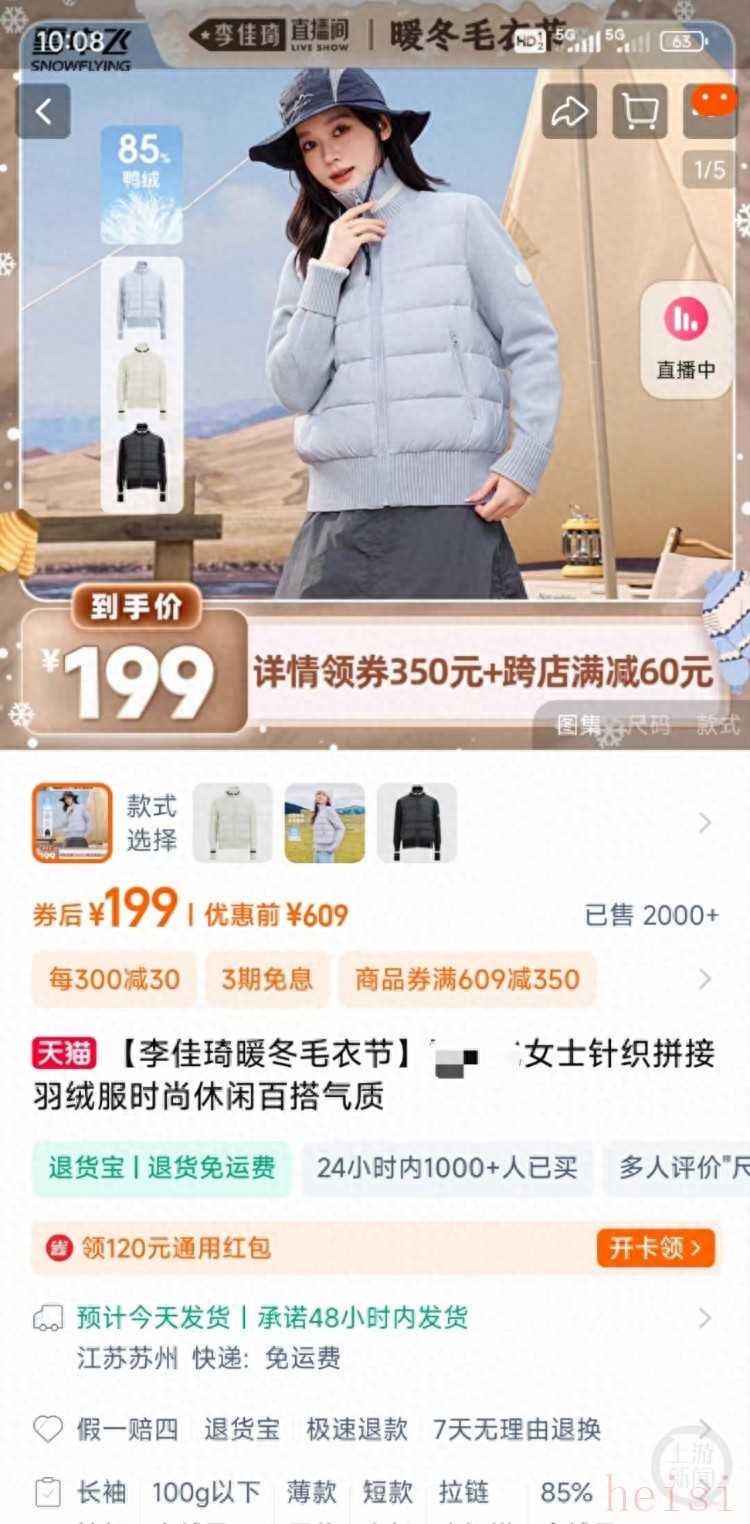The width and height of the screenshot is (750, 1524).
Task: Open the 商品券满609减350 coupon chip
Action: (x=467, y=979)
